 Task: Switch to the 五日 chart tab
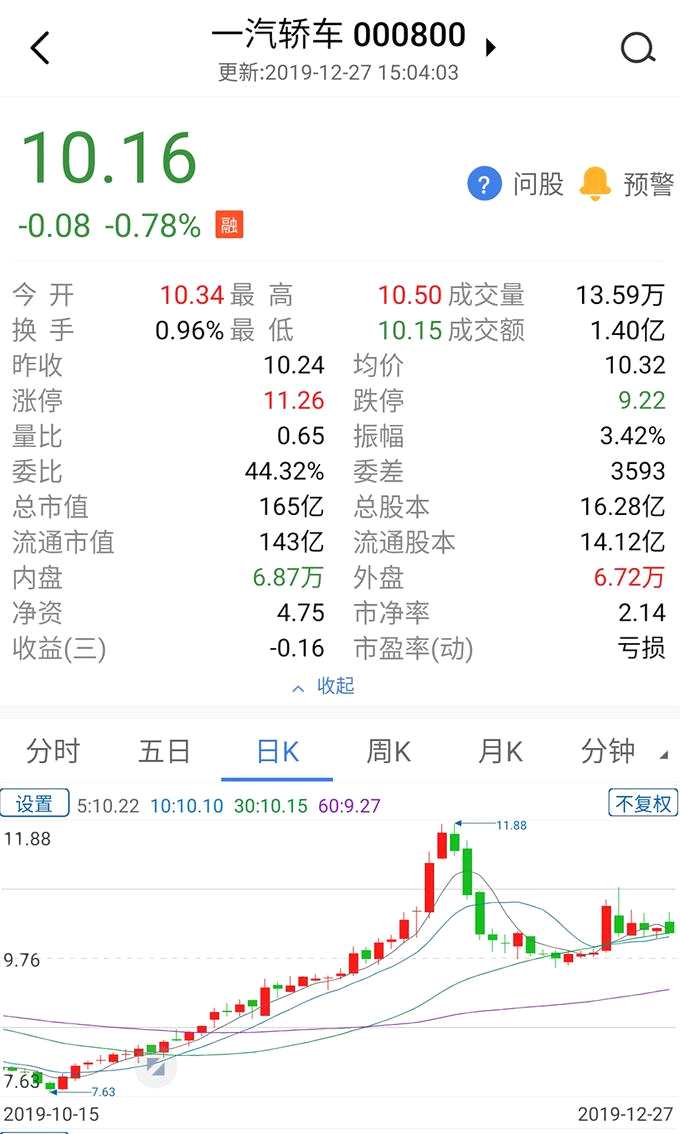[x=164, y=751]
